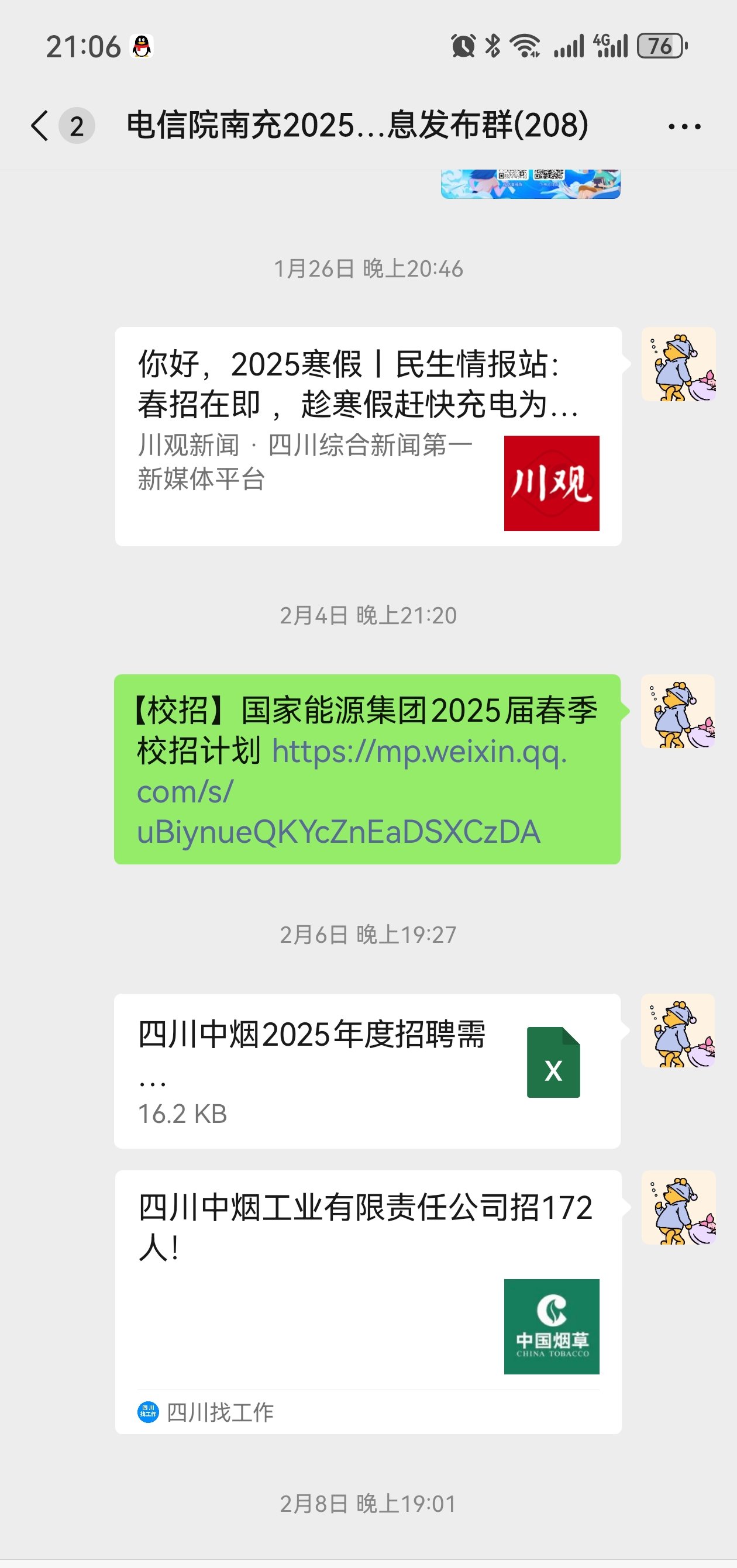The image size is (737, 1568).
Task: Open the 四川中烟2025年度招聘 Excel file
Action: pos(367,1071)
